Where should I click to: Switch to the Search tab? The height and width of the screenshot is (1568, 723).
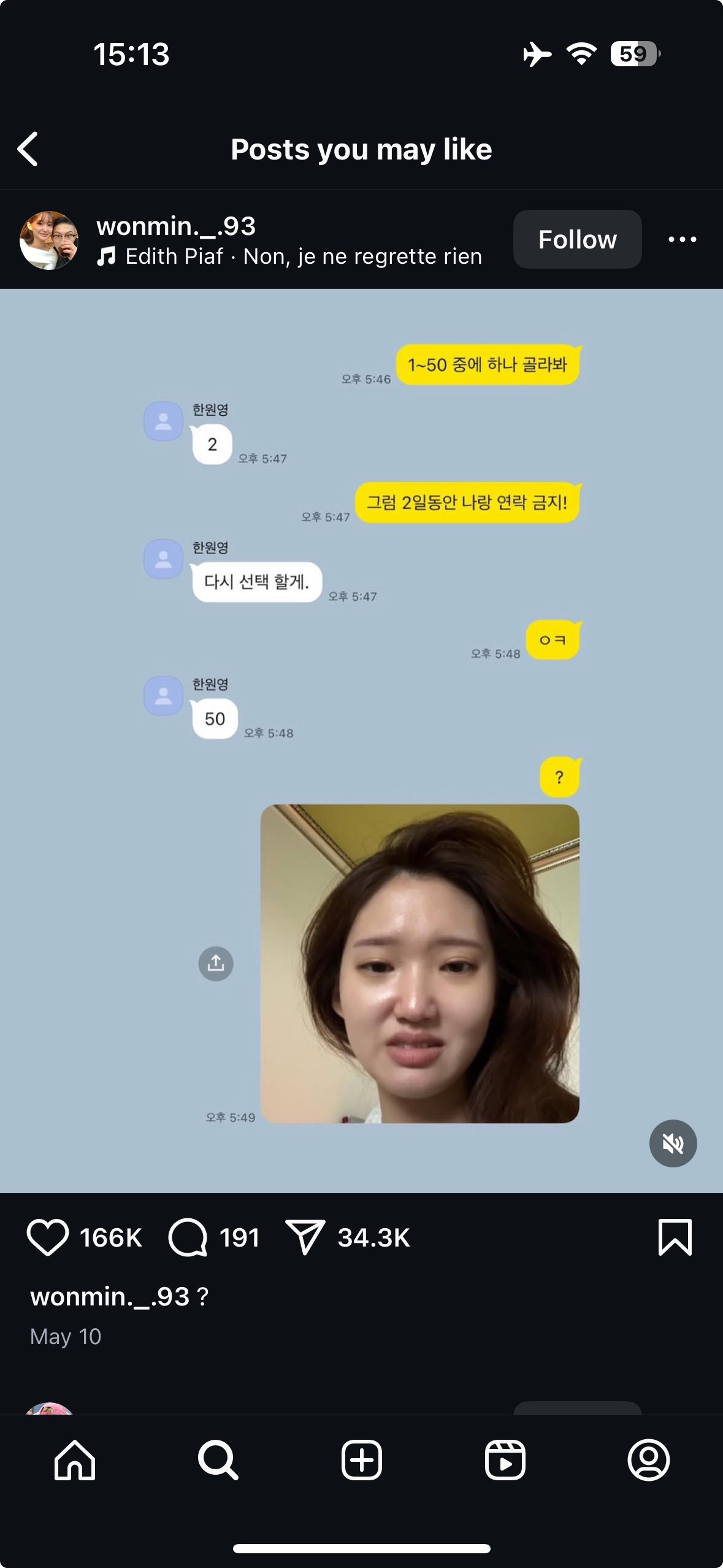[x=218, y=1460]
